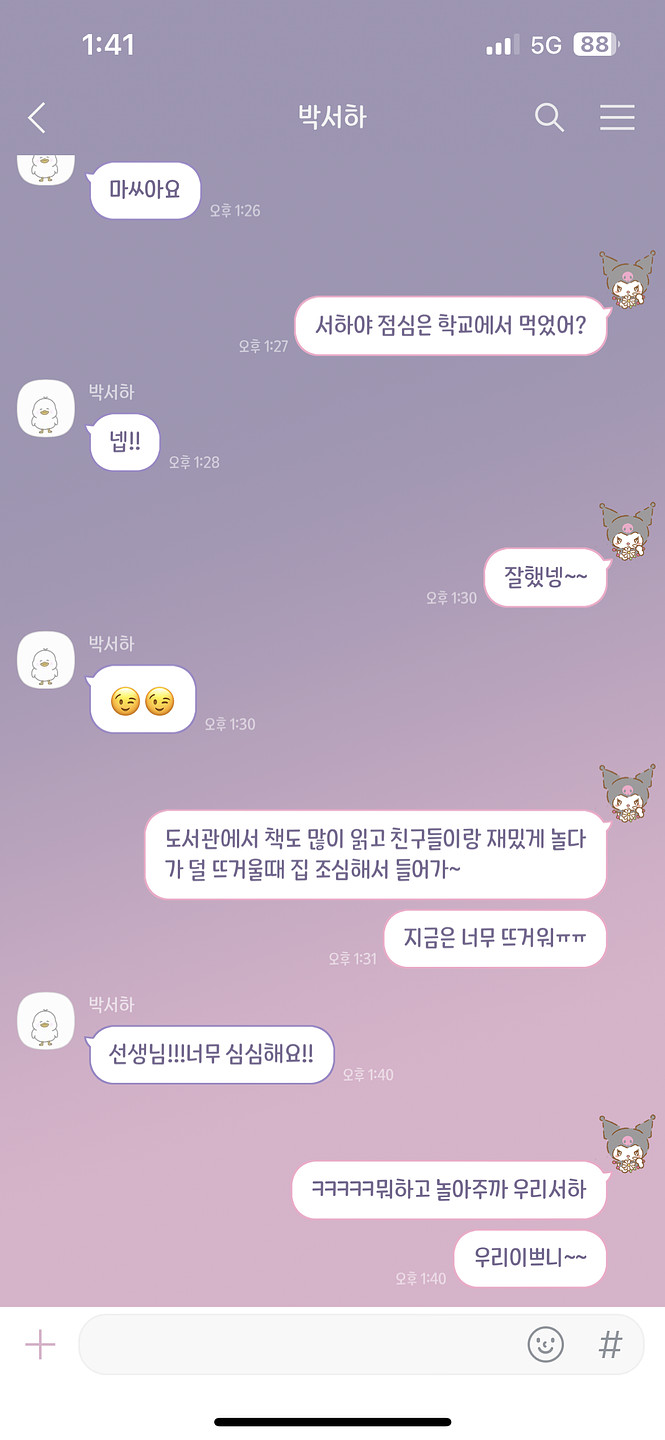The image size is (665, 1440).
Task: Open the hashtag search button
Action: (610, 1345)
